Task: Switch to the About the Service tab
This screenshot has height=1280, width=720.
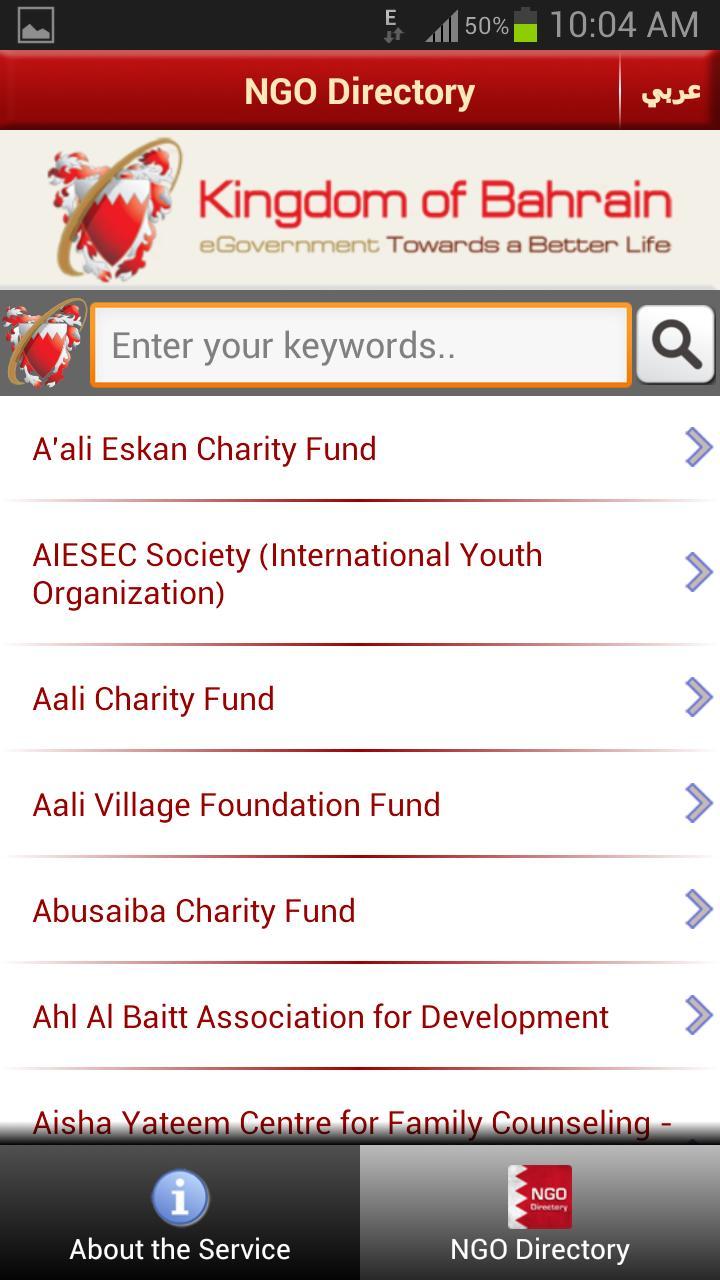Action: click(179, 1211)
